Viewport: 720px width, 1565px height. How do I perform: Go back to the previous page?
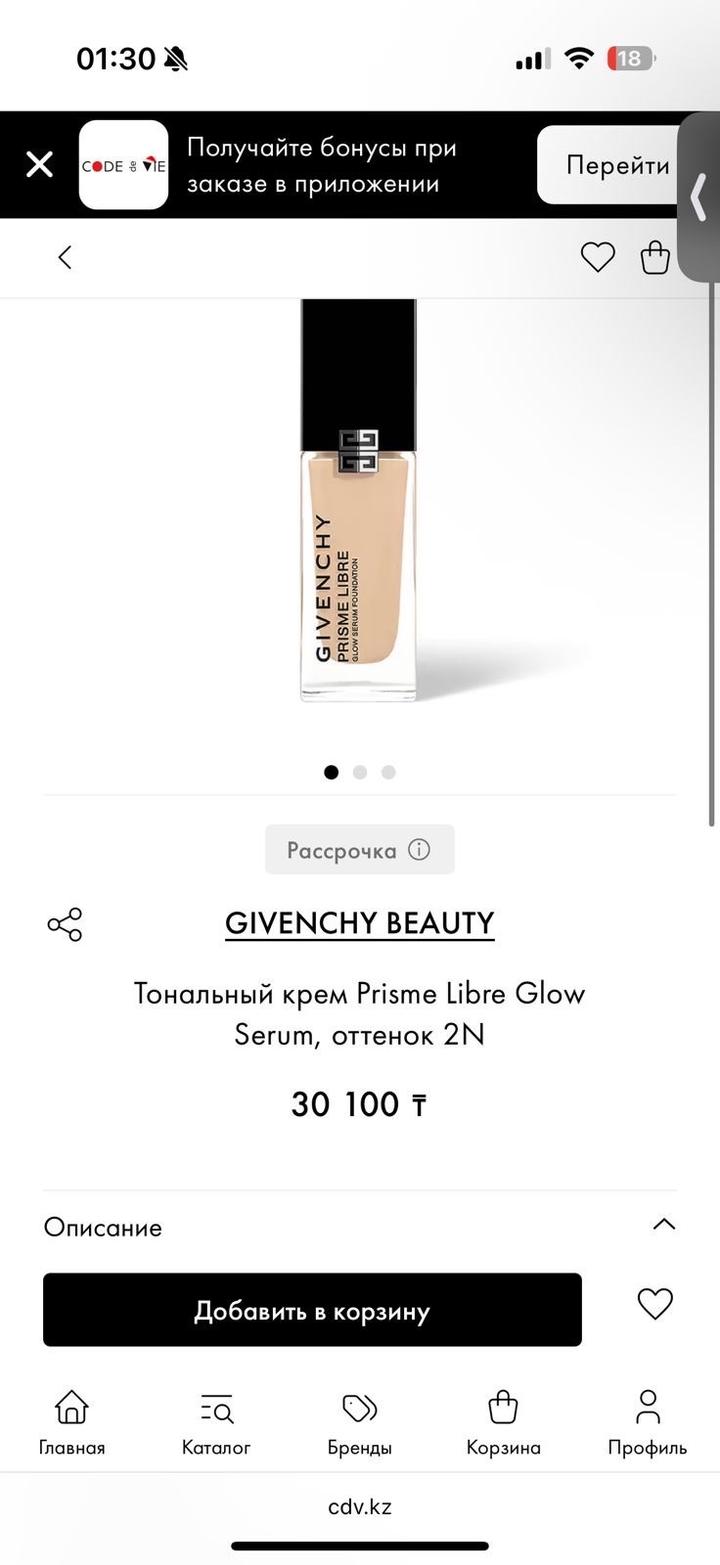pos(65,258)
